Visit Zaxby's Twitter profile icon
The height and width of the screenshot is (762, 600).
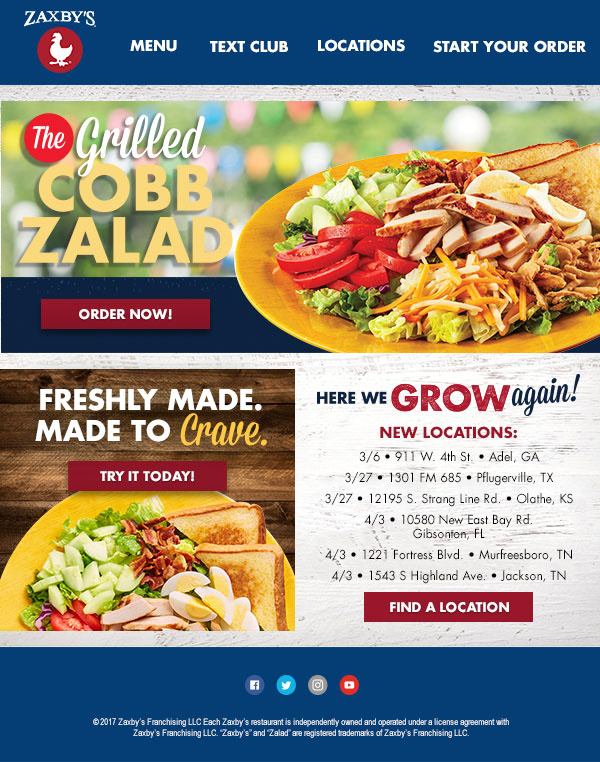[x=286, y=685]
